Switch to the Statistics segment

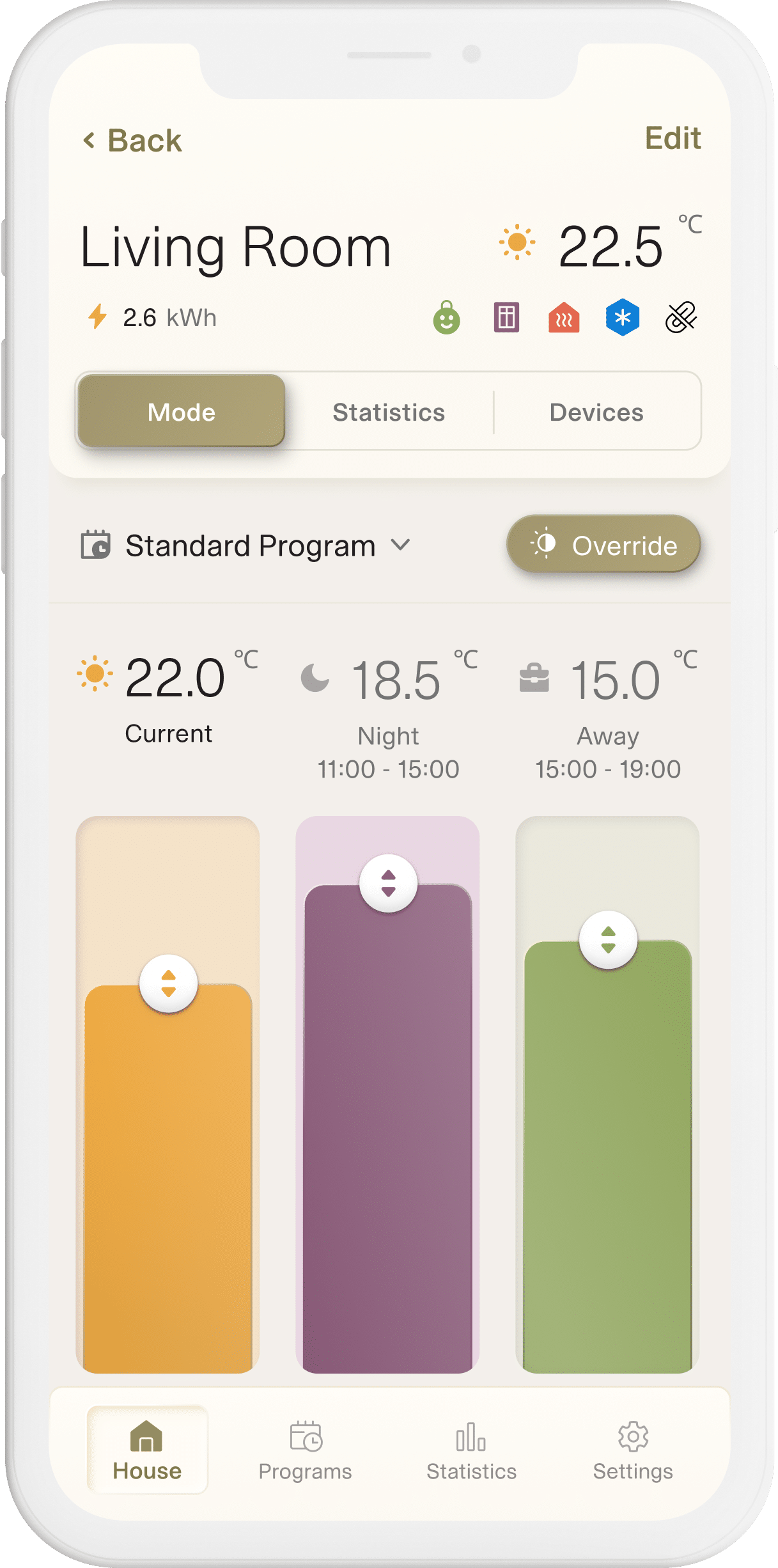coord(389,412)
